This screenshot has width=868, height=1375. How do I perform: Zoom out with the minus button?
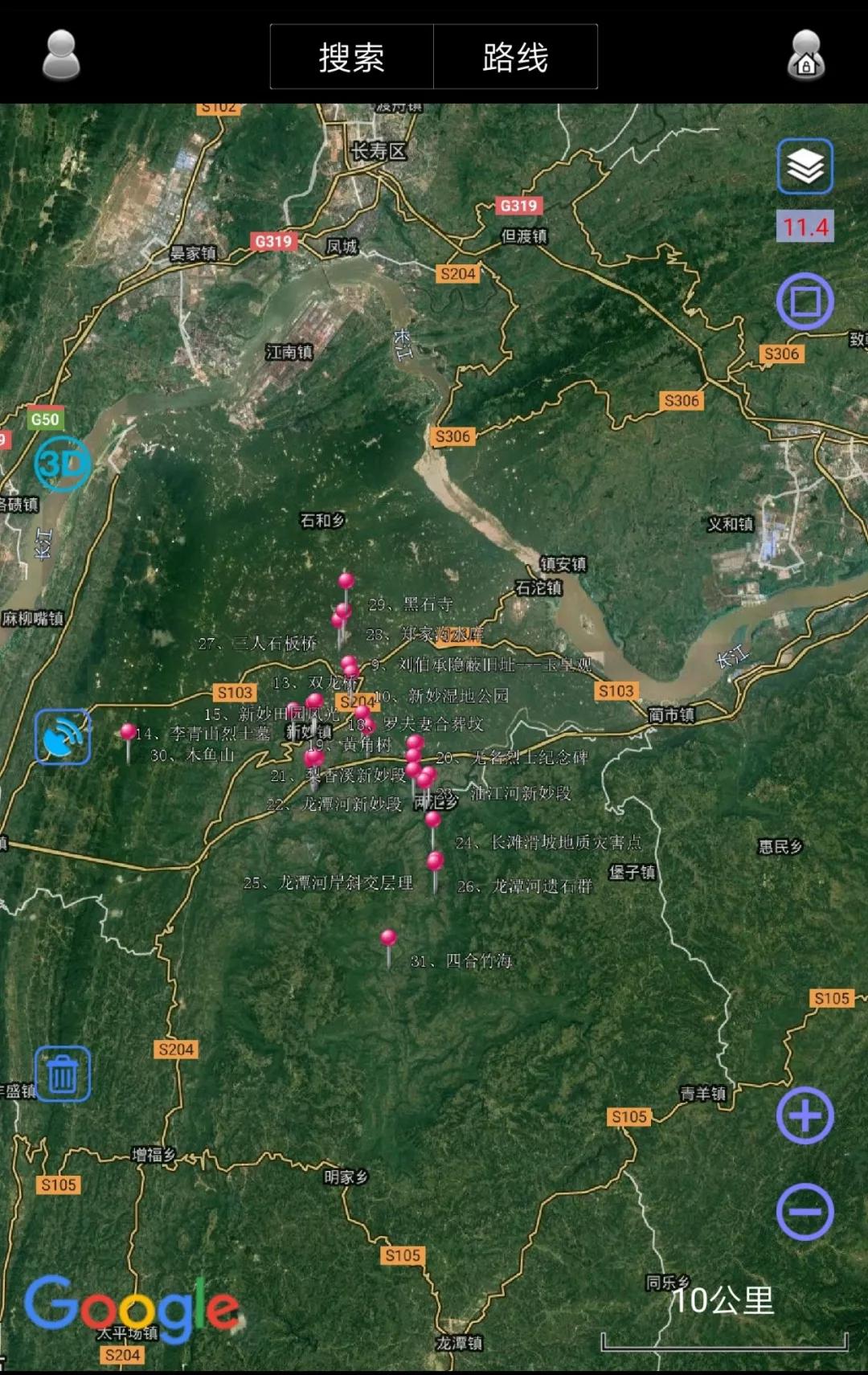click(x=805, y=1211)
